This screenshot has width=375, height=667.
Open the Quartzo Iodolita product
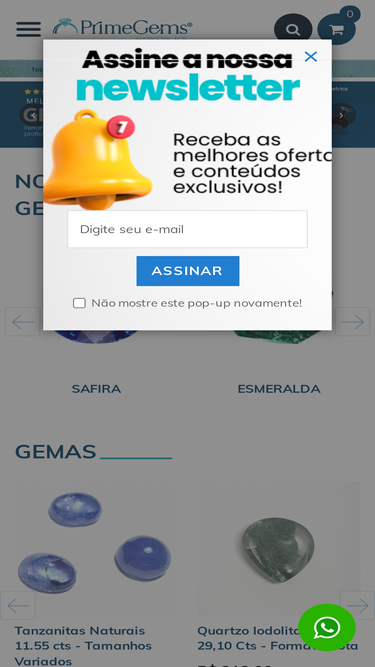(278, 638)
